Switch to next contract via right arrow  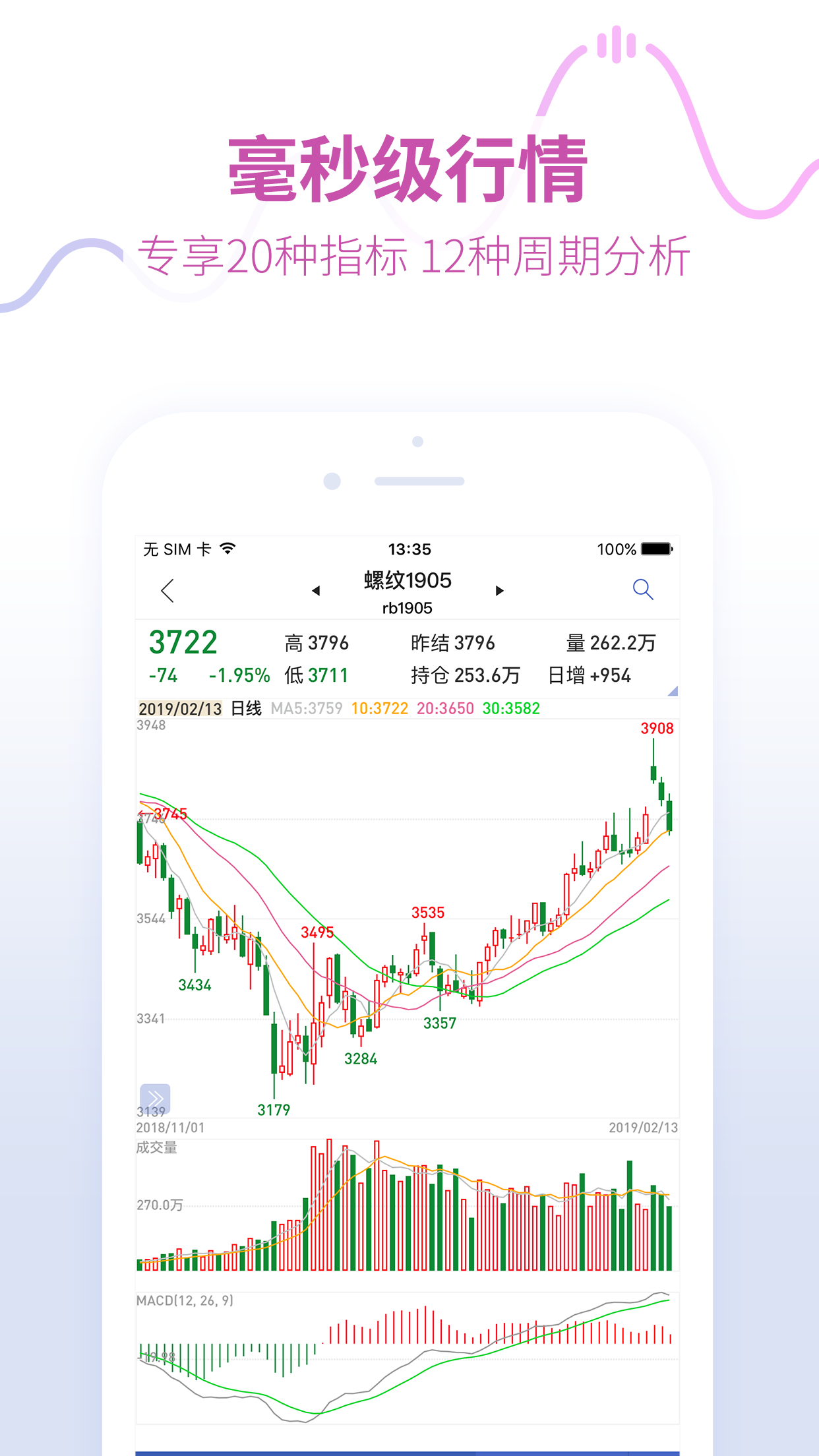500,591
